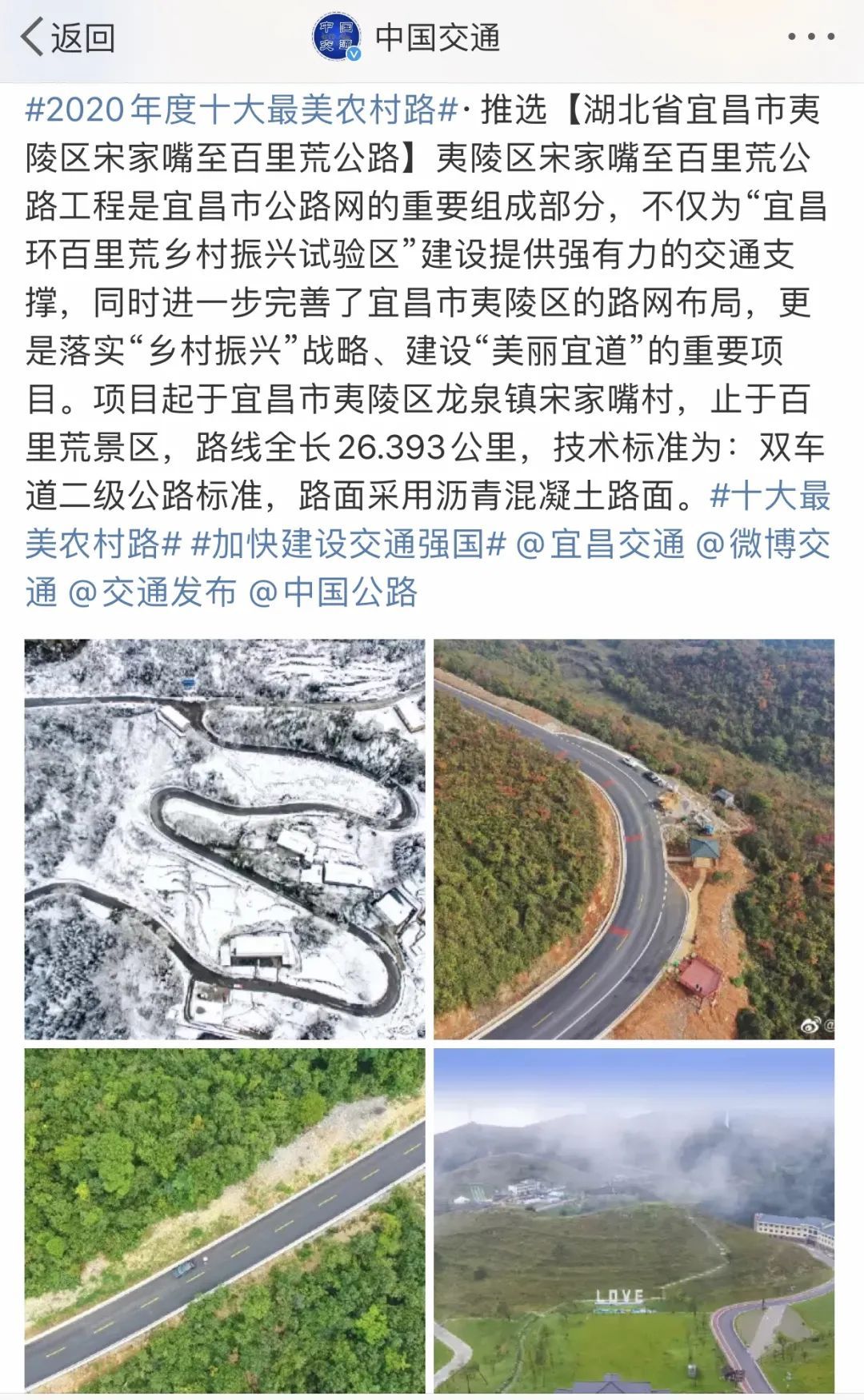Visit the @交通发布 mention
This screenshot has width=864, height=1400.
tap(153, 592)
